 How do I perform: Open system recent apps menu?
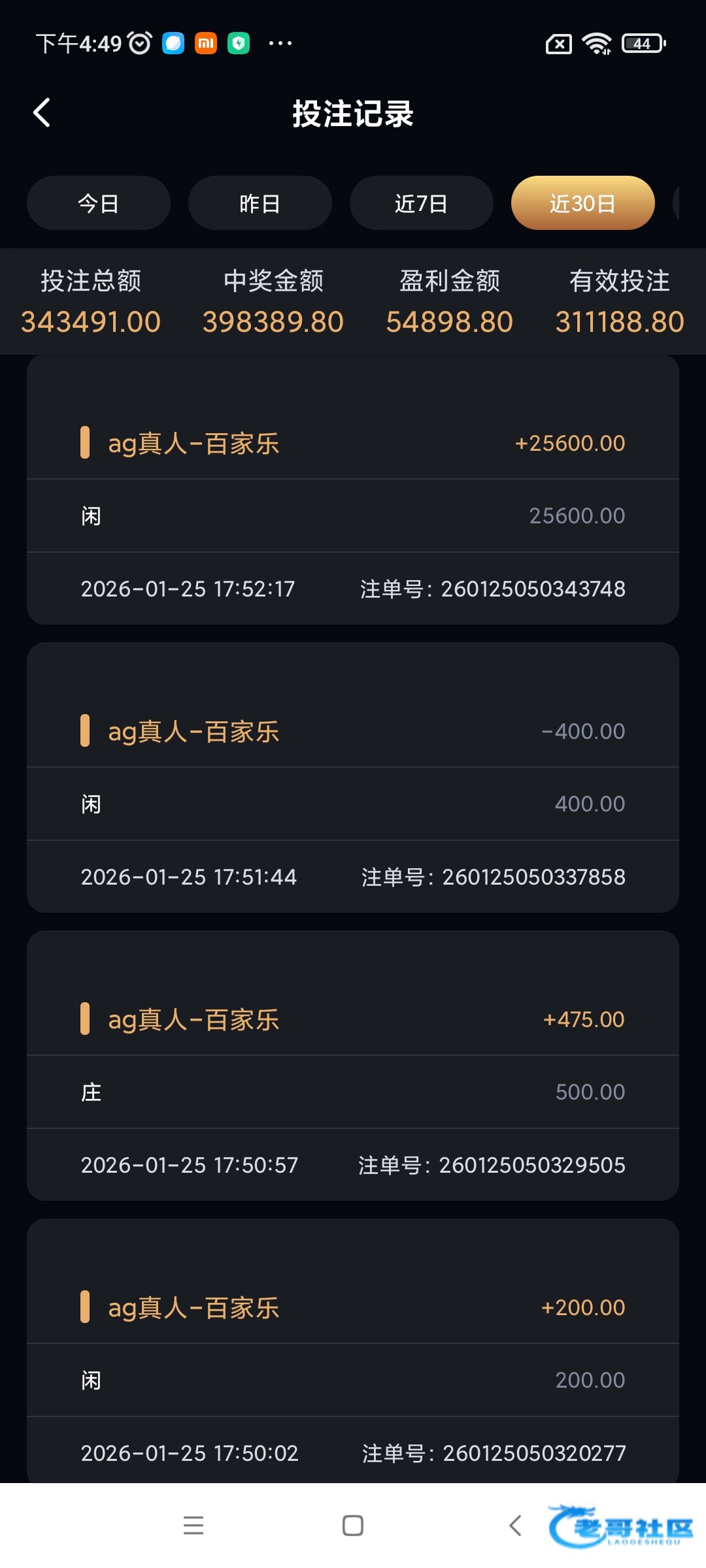(193, 1526)
